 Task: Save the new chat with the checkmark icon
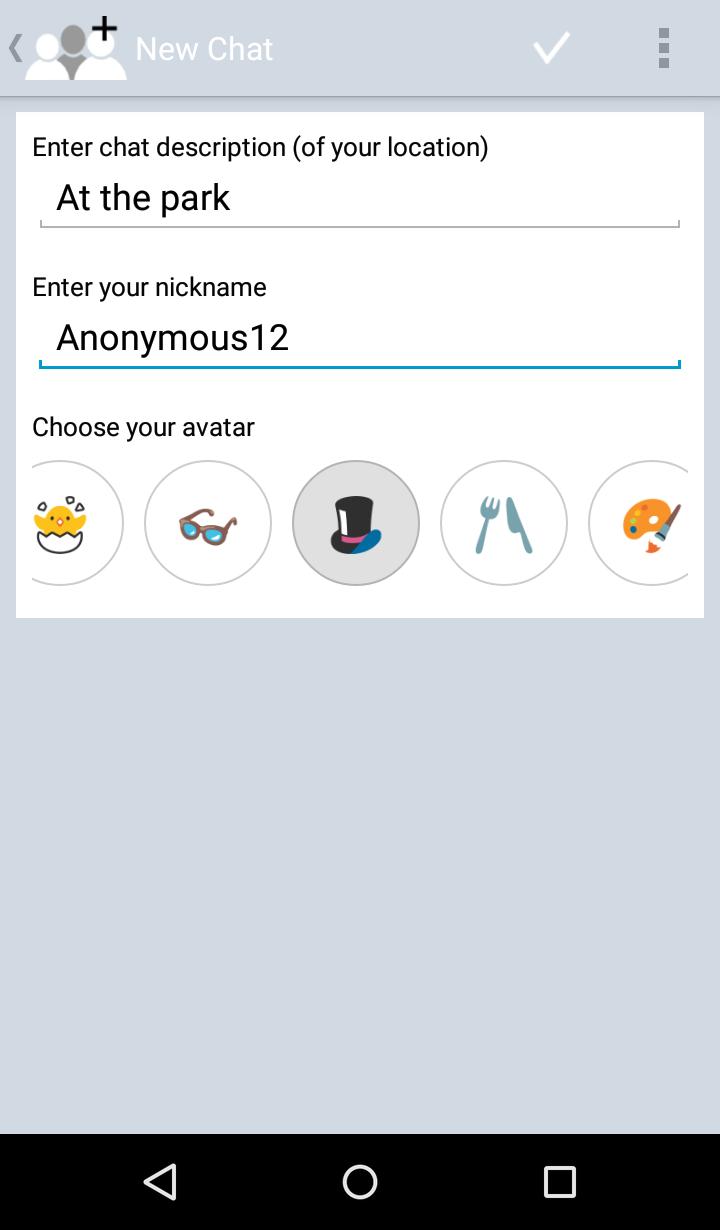coord(551,47)
